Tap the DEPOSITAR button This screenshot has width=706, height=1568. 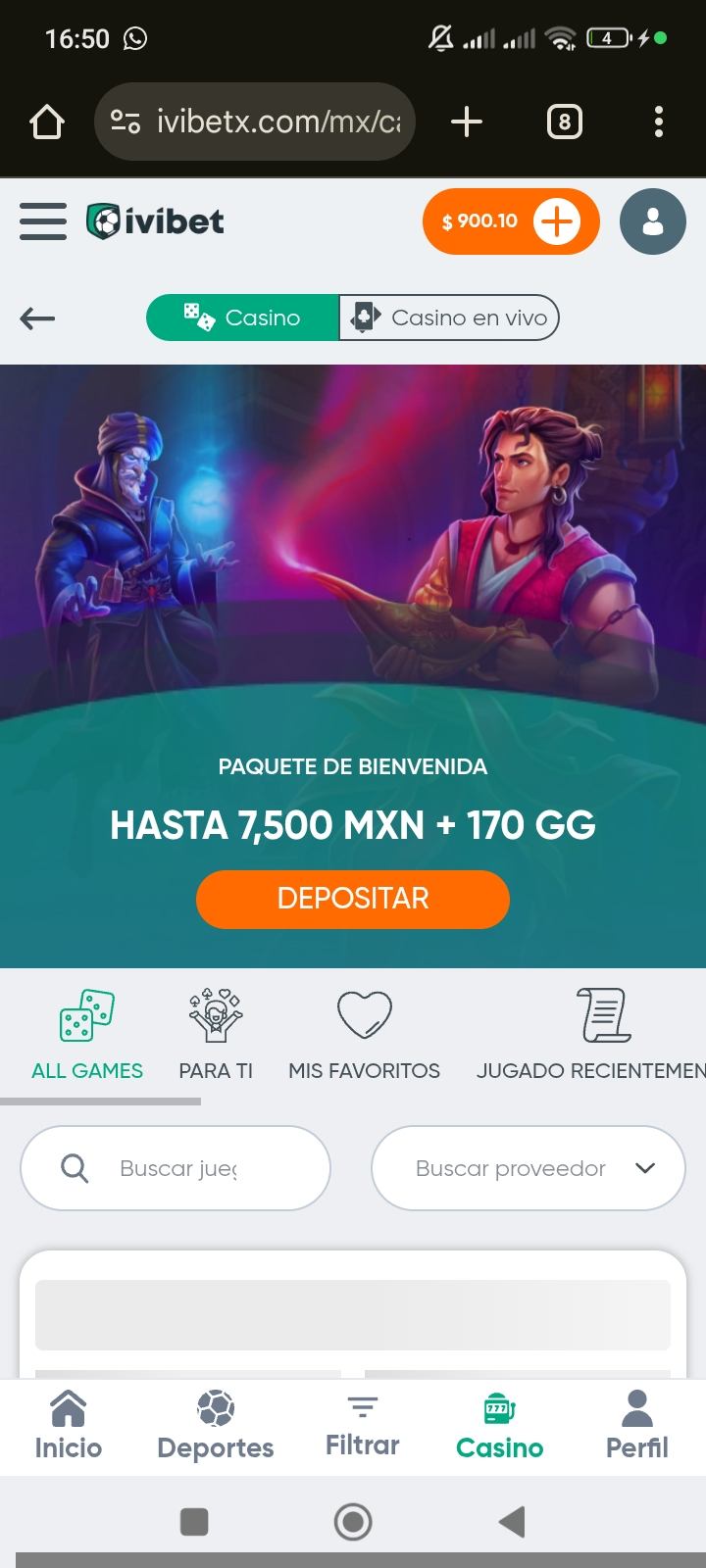pyautogui.click(x=353, y=899)
